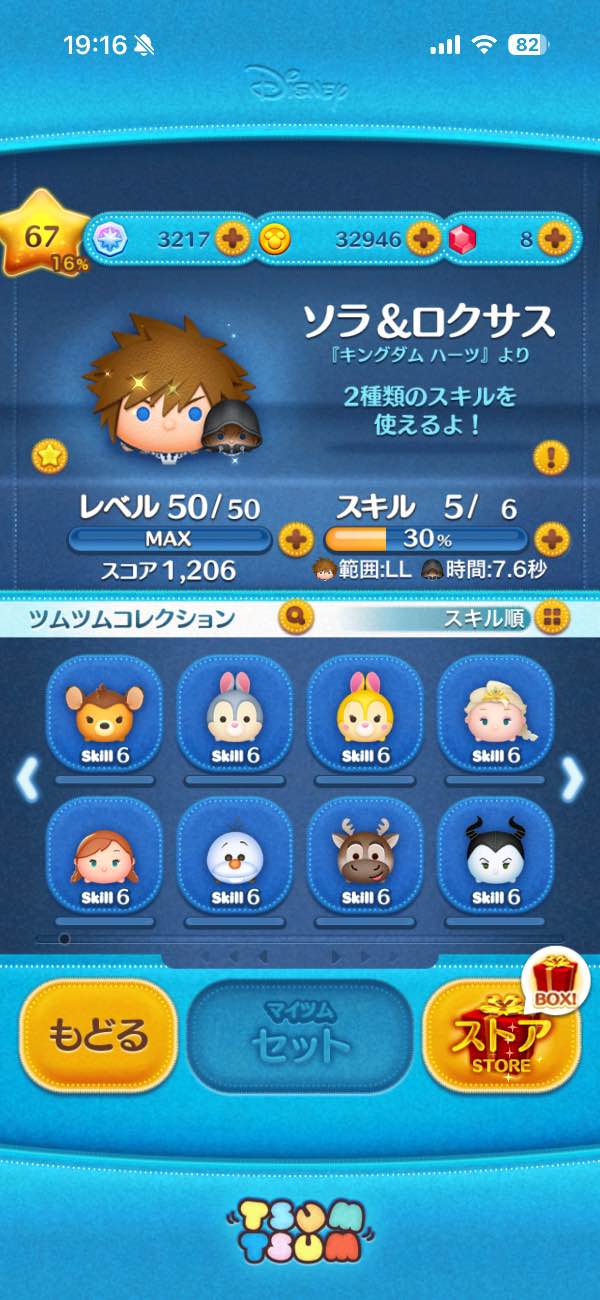Go back with もどる button
This screenshot has width=600, height=1300.
[98, 1036]
